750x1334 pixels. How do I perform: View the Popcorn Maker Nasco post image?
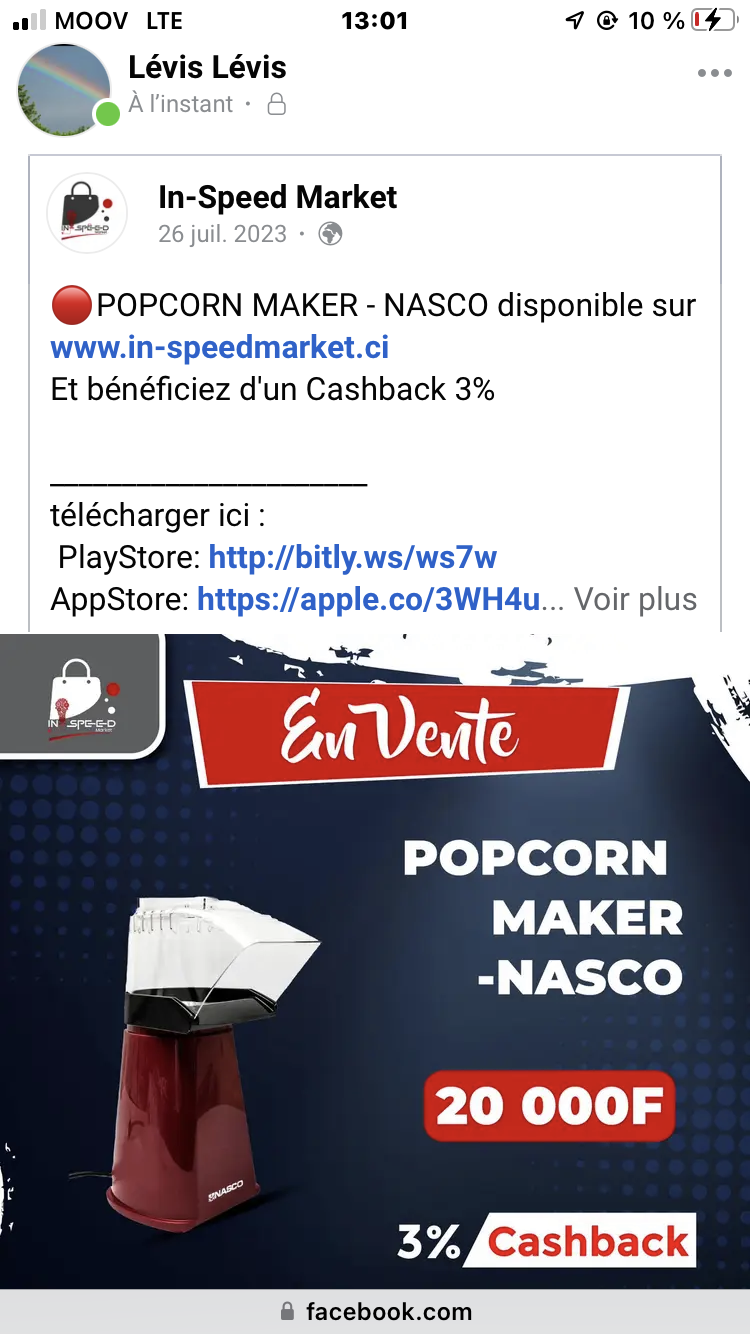point(375,960)
